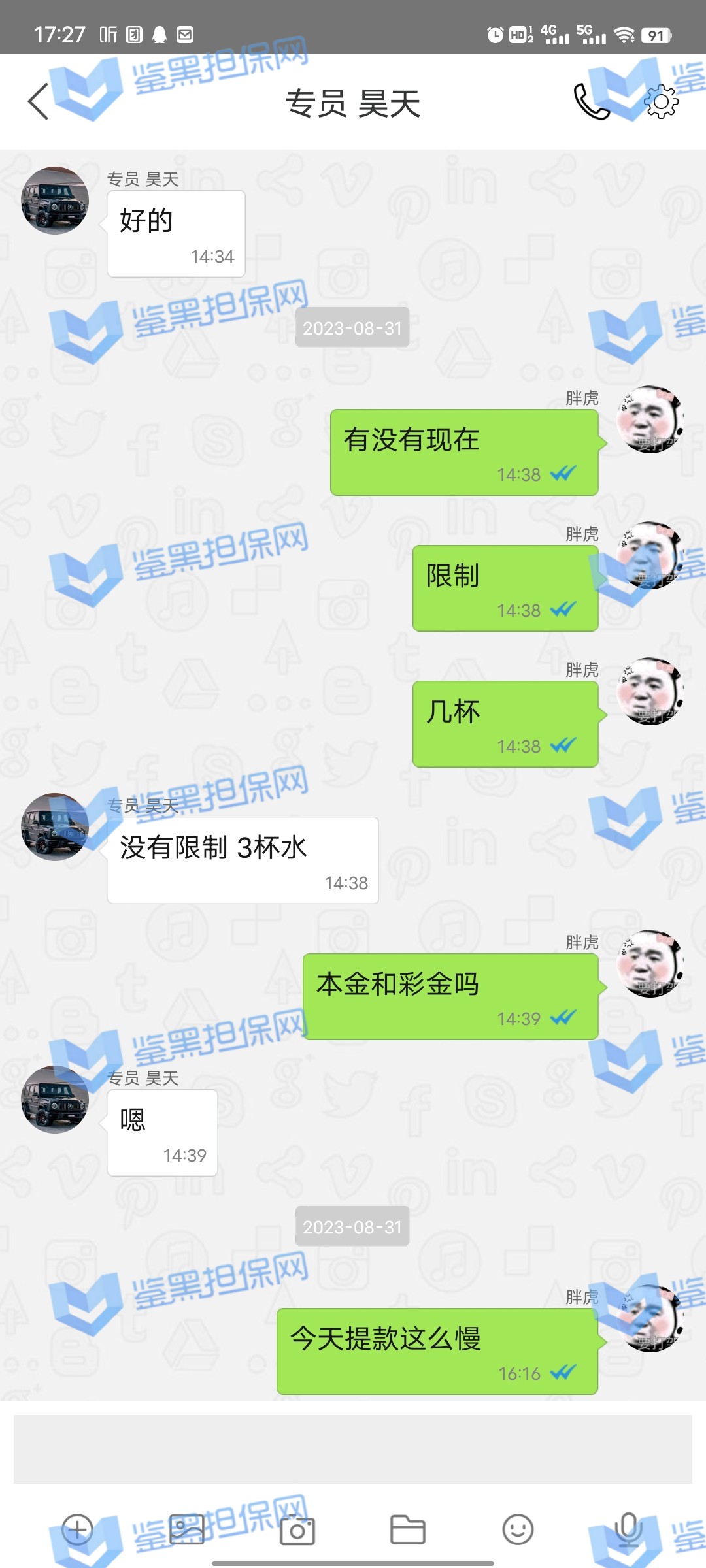Open the plus attachment menu
This screenshot has width=706, height=1568.
click(x=77, y=1530)
